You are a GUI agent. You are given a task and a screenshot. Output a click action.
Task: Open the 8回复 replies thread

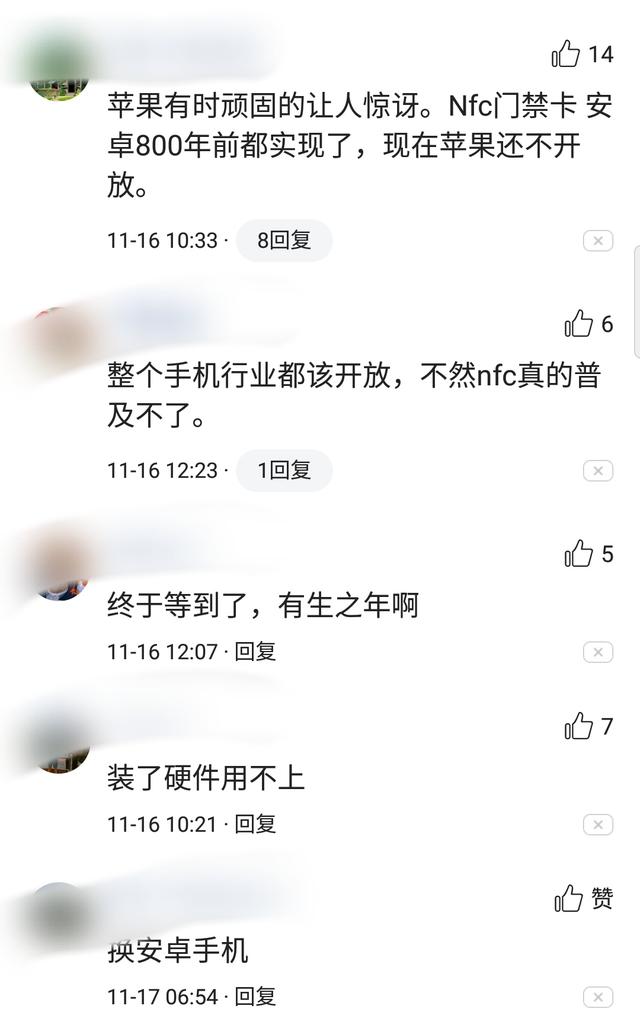[284, 240]
